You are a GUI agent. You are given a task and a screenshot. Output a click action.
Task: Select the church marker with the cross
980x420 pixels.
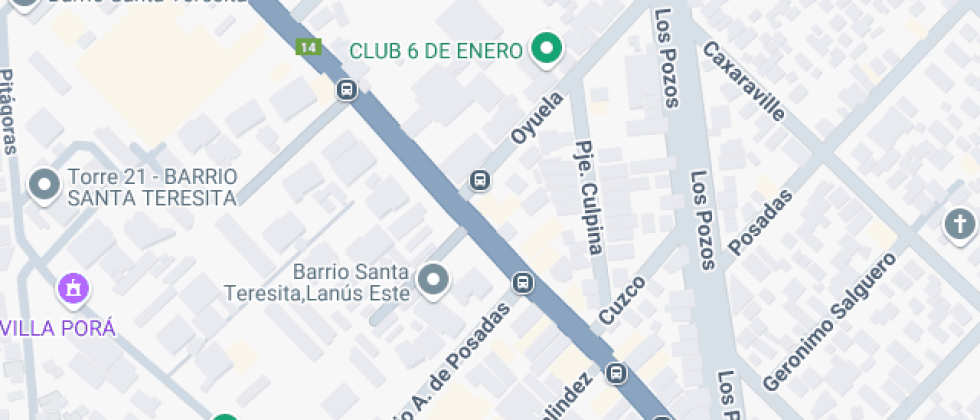tap(960, 224)
